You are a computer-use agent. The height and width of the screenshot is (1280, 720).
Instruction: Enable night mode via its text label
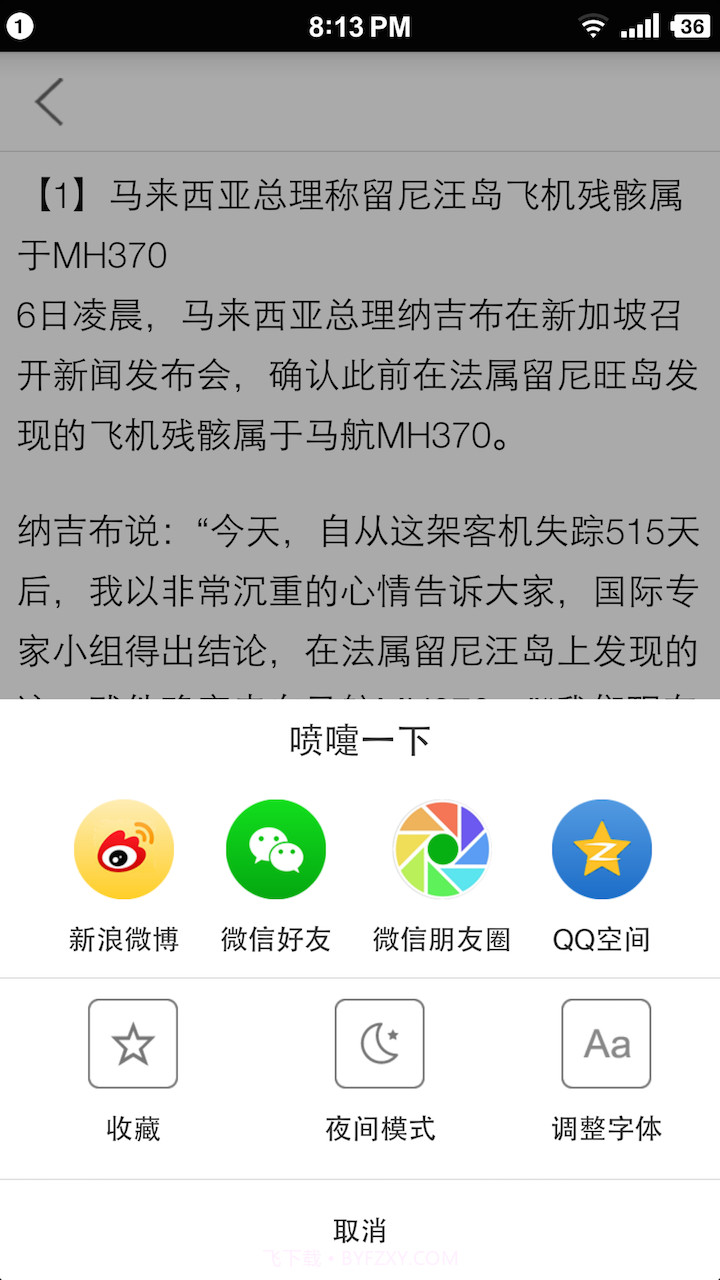(379, 1128)
